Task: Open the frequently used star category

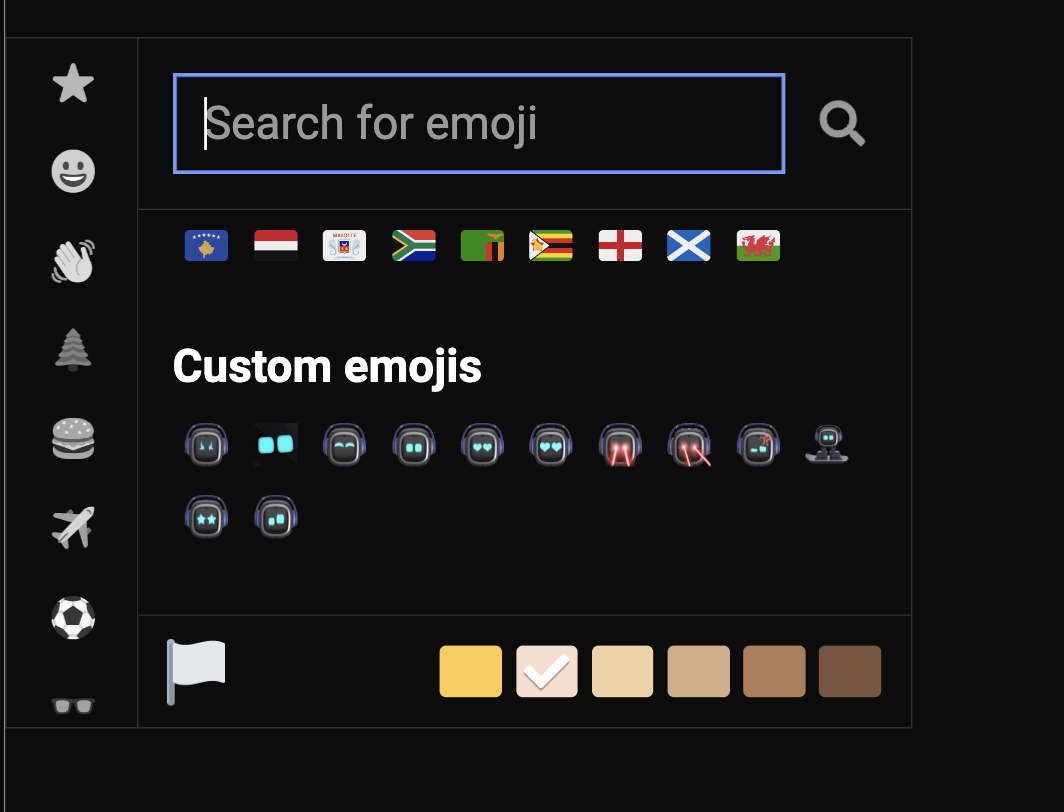Action: coord(73,83)
